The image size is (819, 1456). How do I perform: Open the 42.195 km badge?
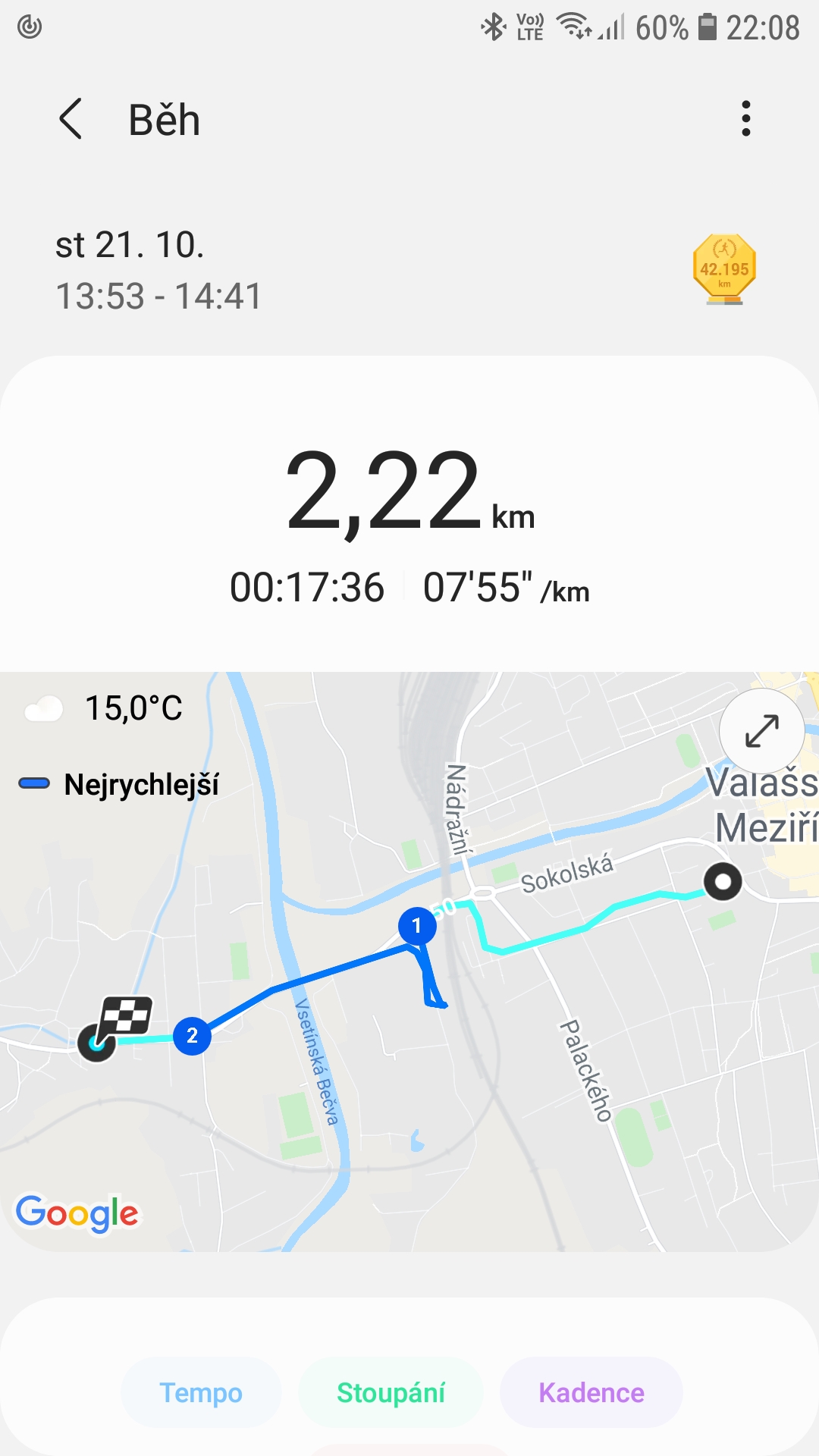tap(724, 270)
